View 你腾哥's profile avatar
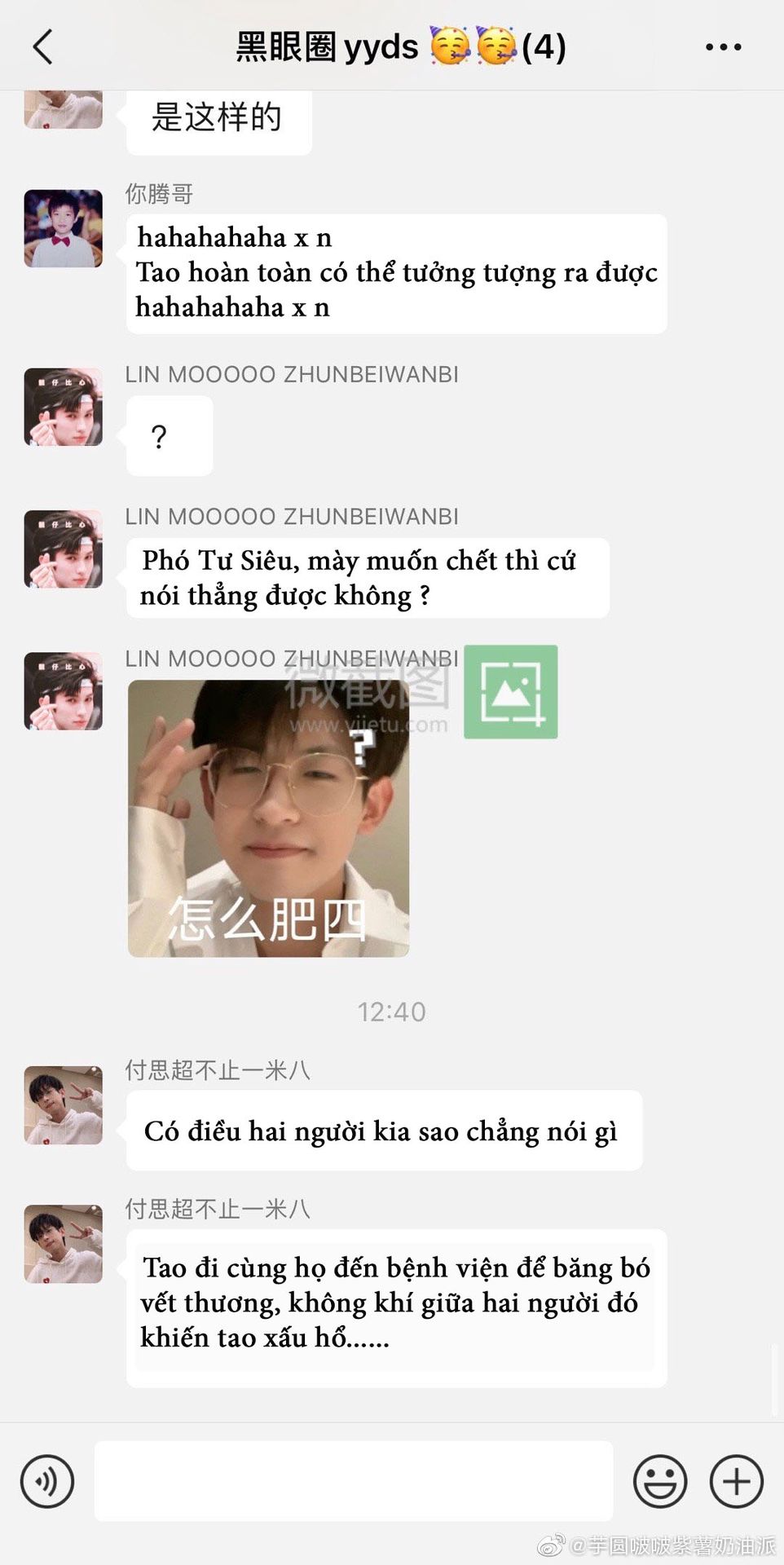Image resolution: width=784 pixels, height=1565 pixels. (64, 229)
